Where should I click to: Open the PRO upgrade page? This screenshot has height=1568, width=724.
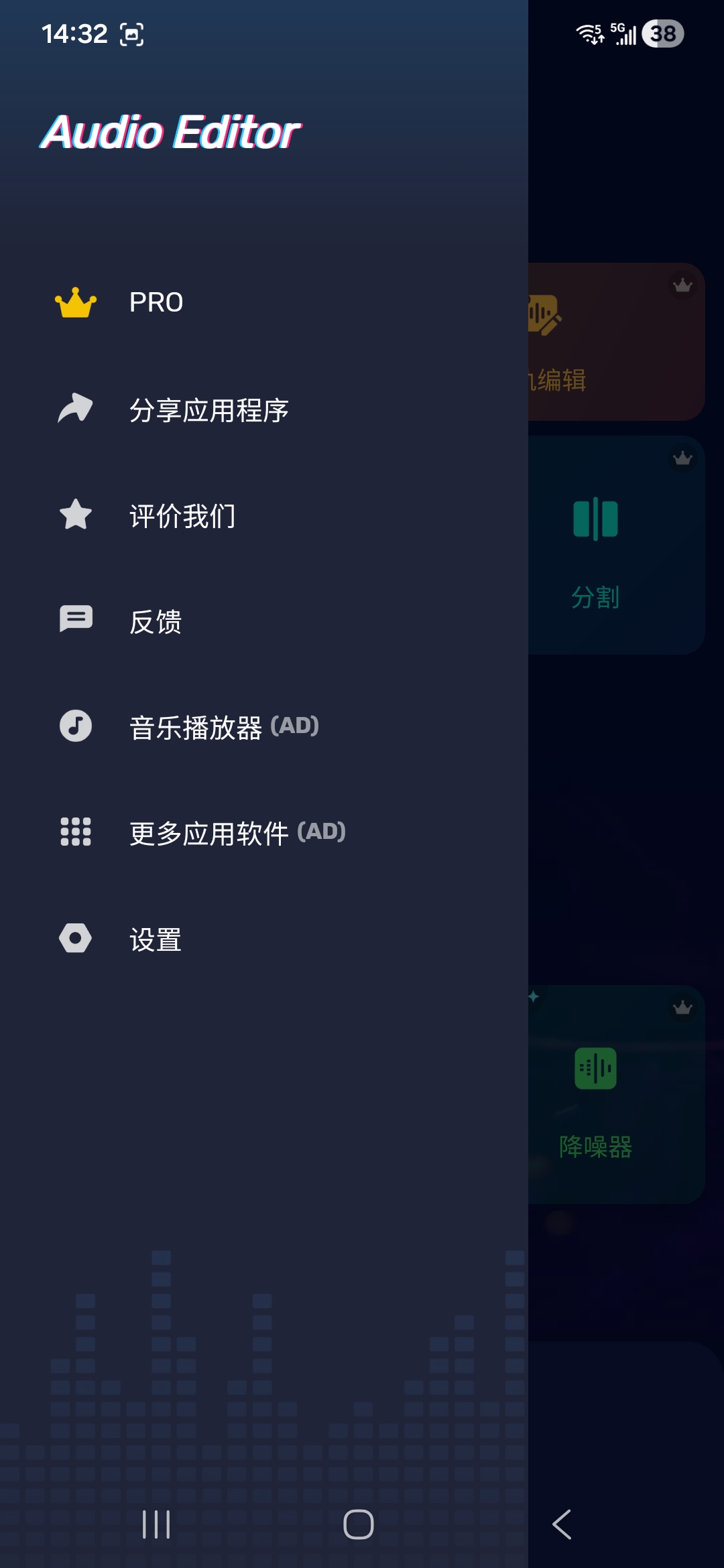(155, 302)
